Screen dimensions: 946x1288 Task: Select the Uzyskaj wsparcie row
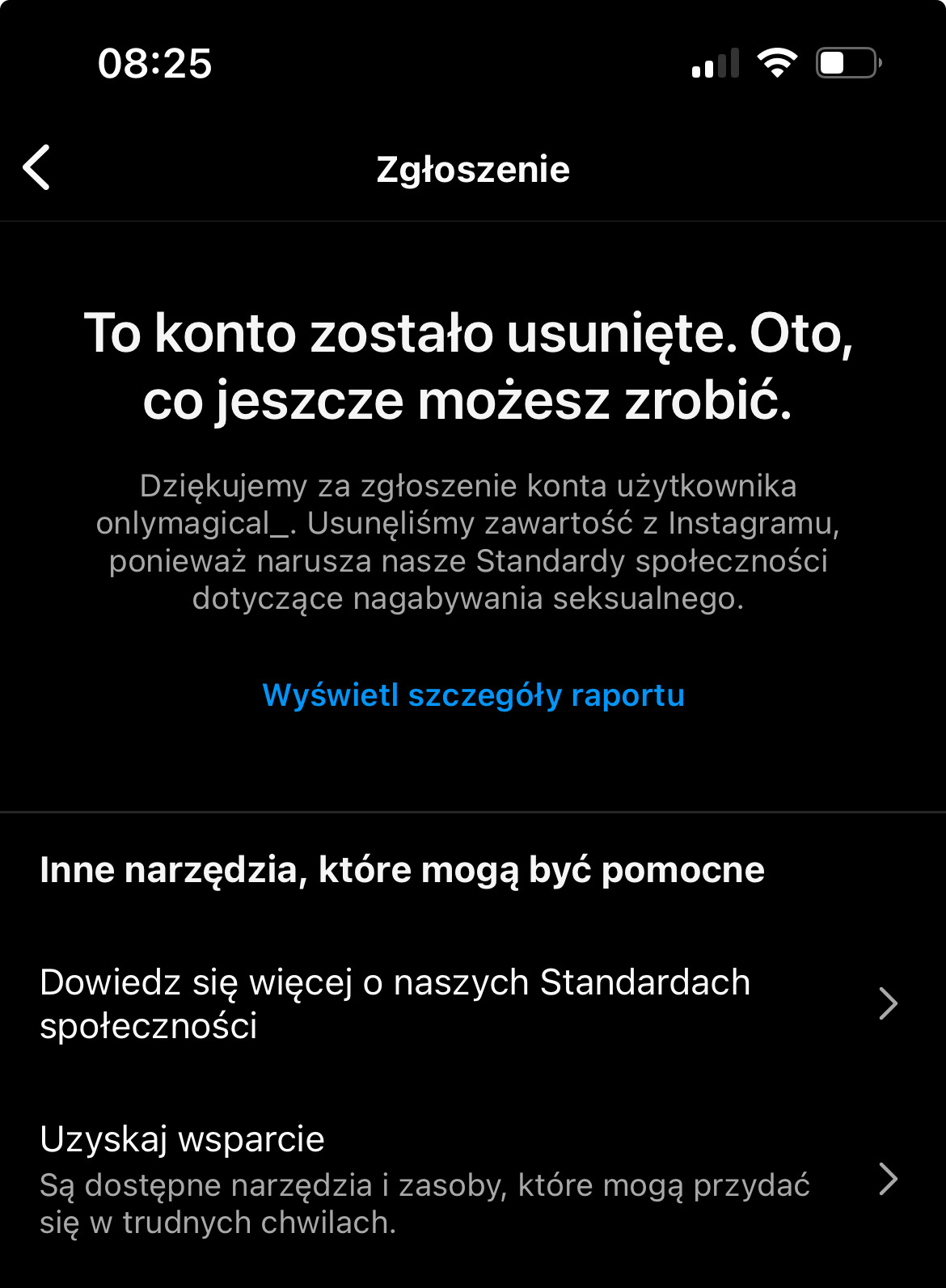coord(469,1180)
